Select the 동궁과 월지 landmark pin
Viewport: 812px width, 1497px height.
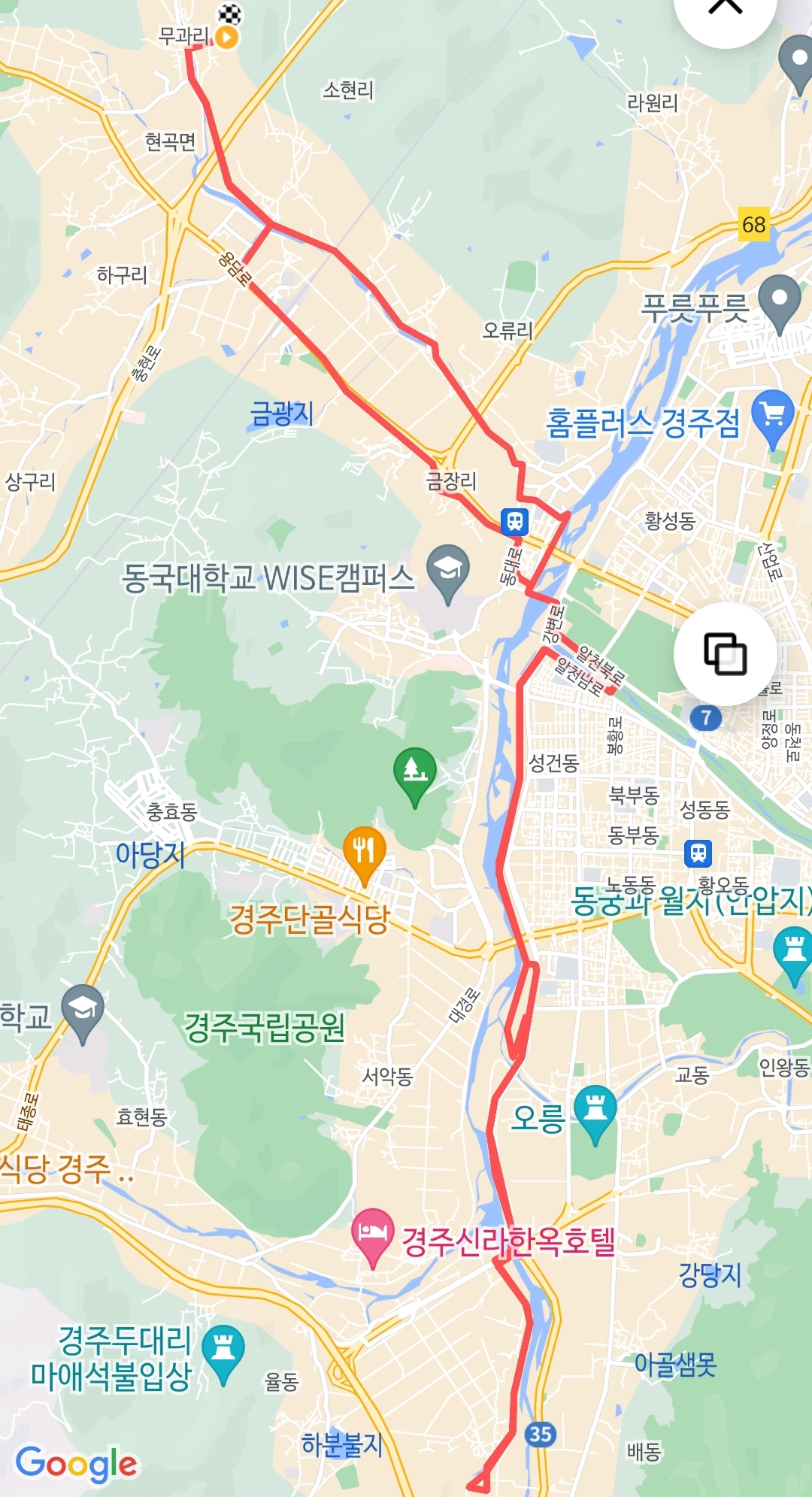point(793,950)
